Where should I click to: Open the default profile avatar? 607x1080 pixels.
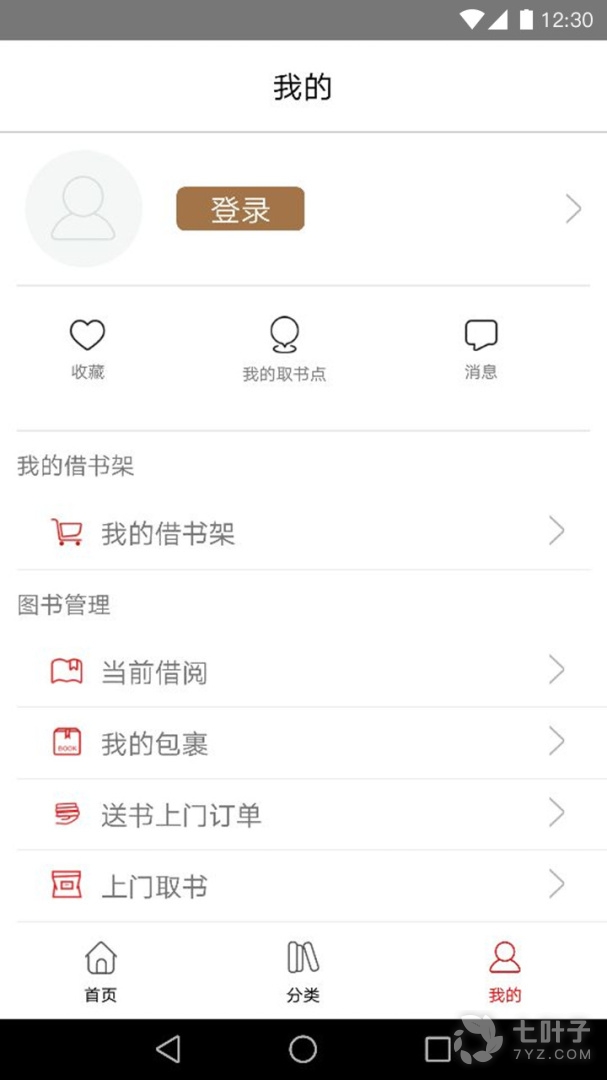coord(84,209)
